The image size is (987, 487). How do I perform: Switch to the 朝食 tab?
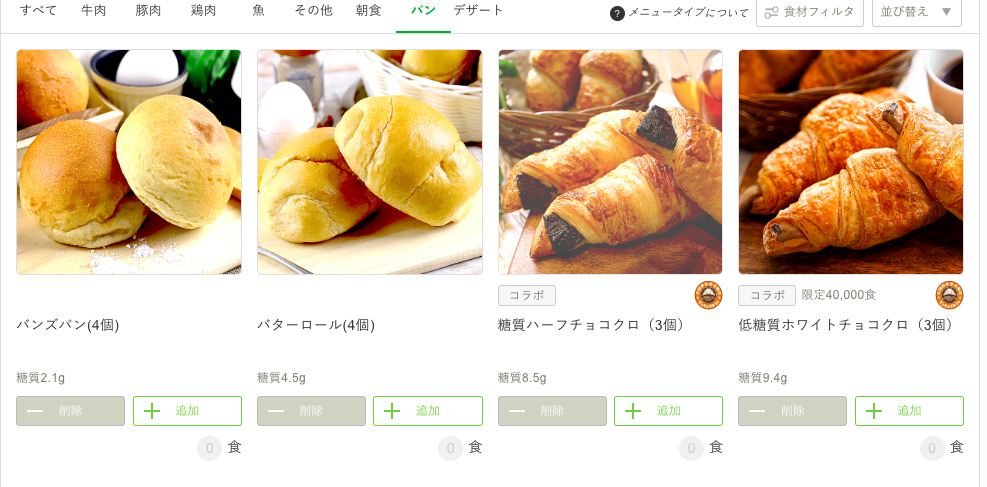pos(368,11)
